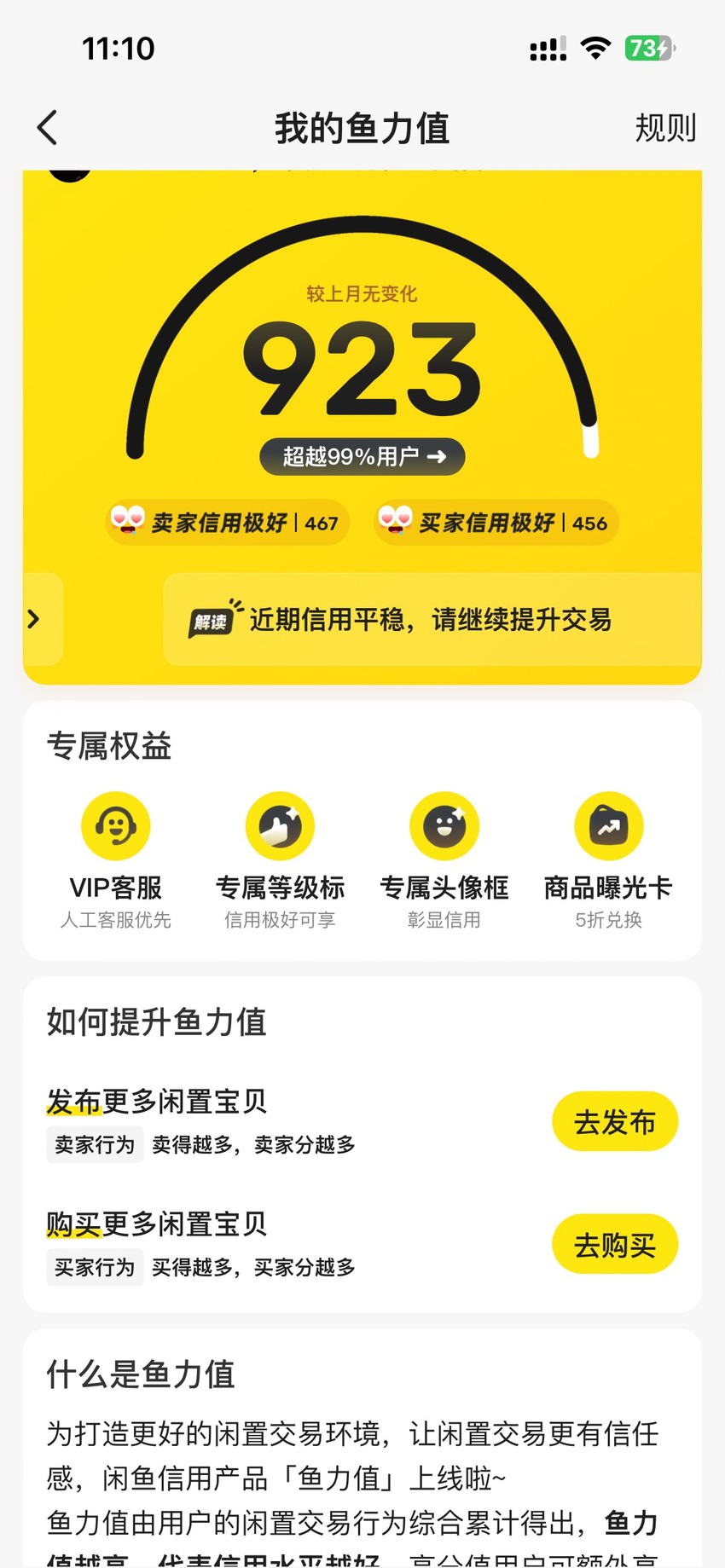Open the 商品曝光卡 benefit
This screenshot has width=725, height=1568.
(608, 860)
